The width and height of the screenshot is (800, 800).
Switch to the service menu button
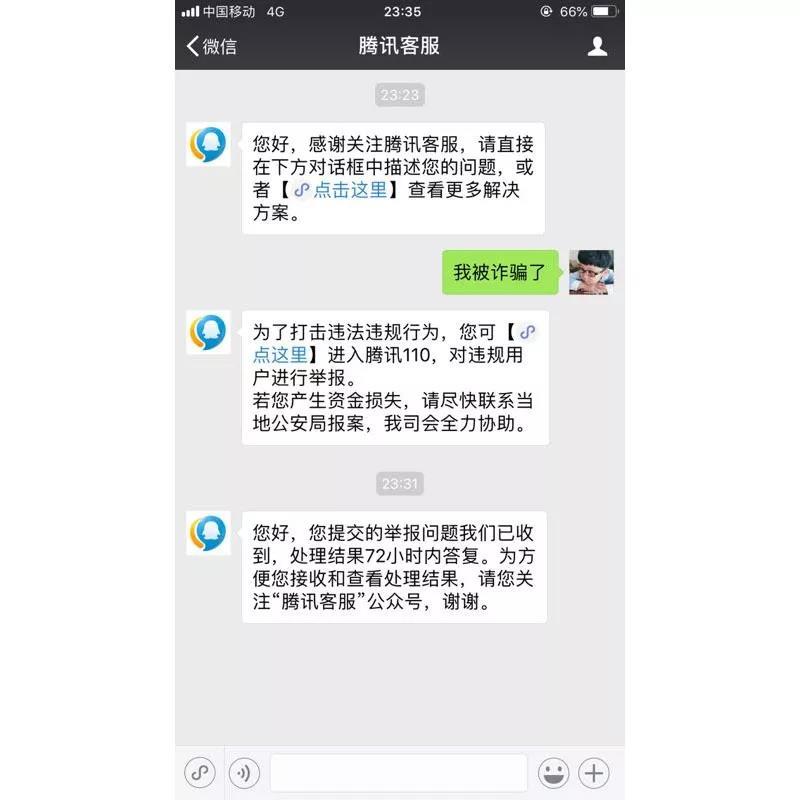[200, 773]
